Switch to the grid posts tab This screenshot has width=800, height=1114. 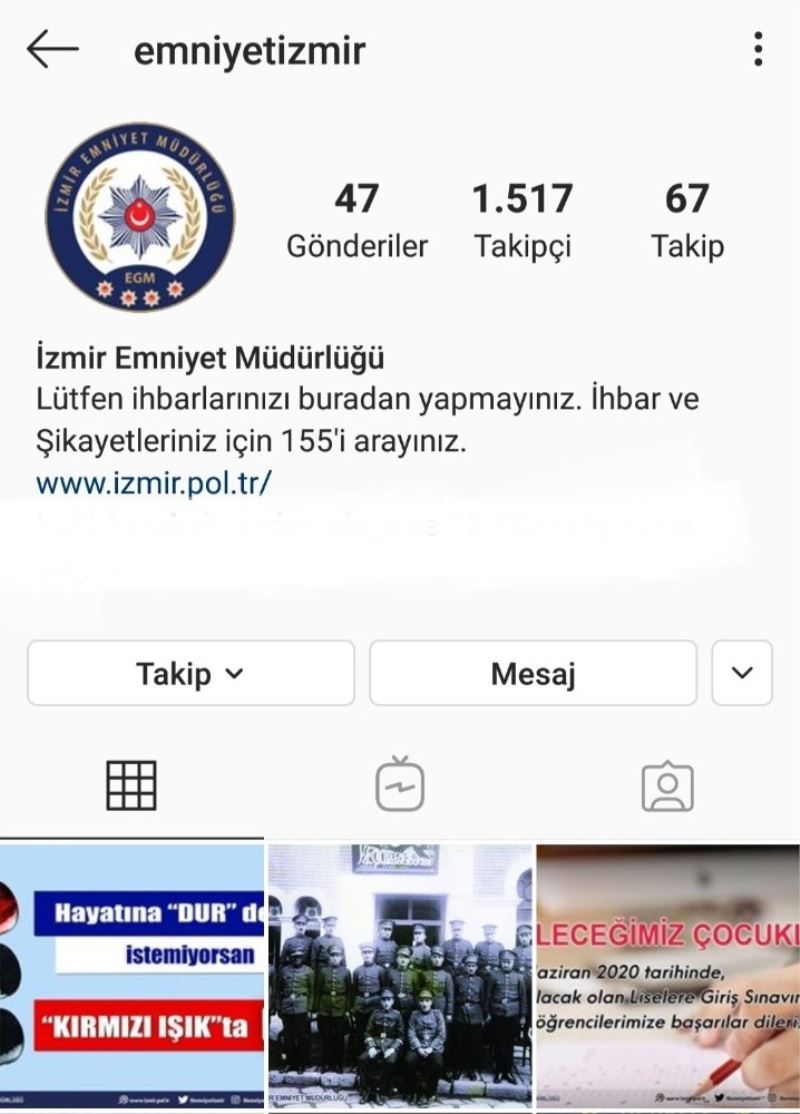[x=132, y=785]
